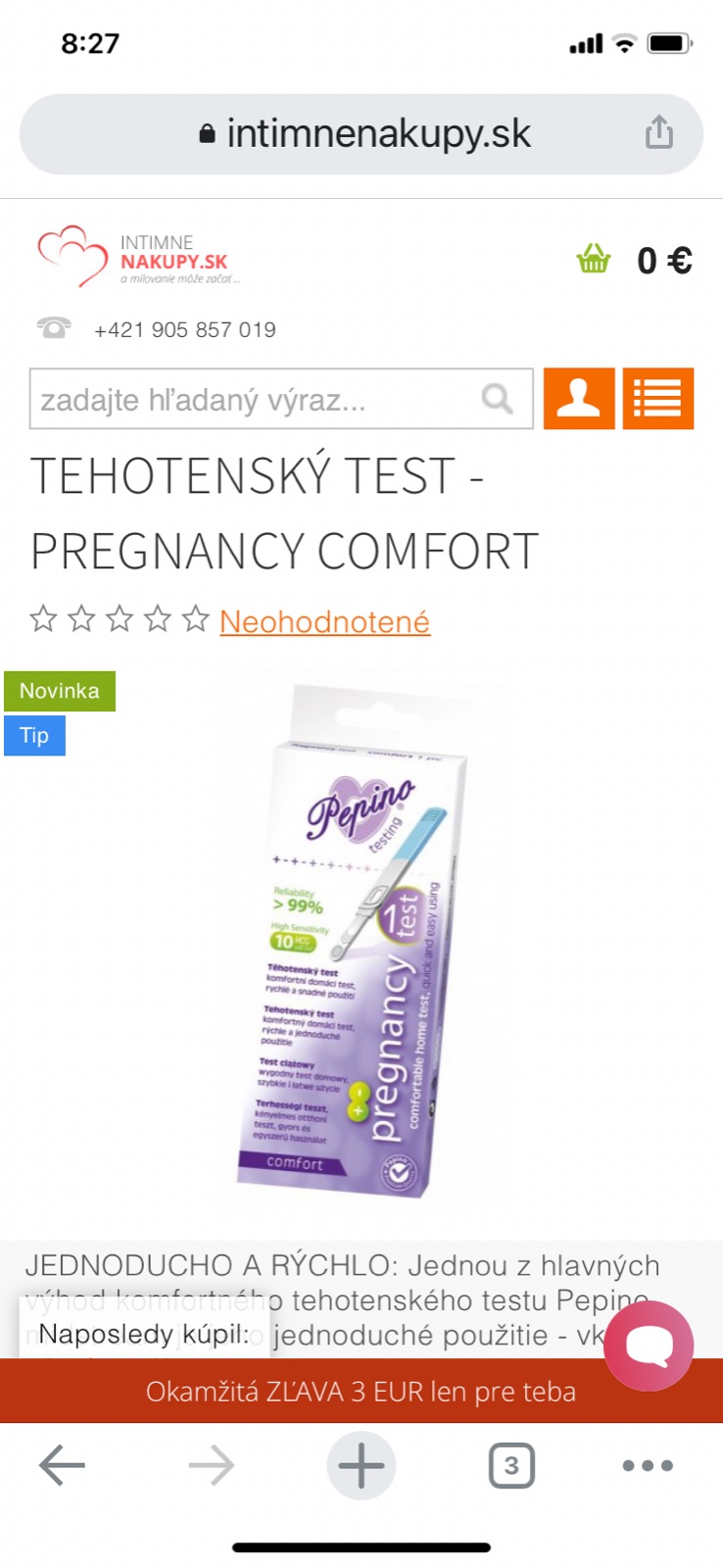Open the chat bubble support widget
This screenshot has width=723, height=1568.
[649, 1346]
